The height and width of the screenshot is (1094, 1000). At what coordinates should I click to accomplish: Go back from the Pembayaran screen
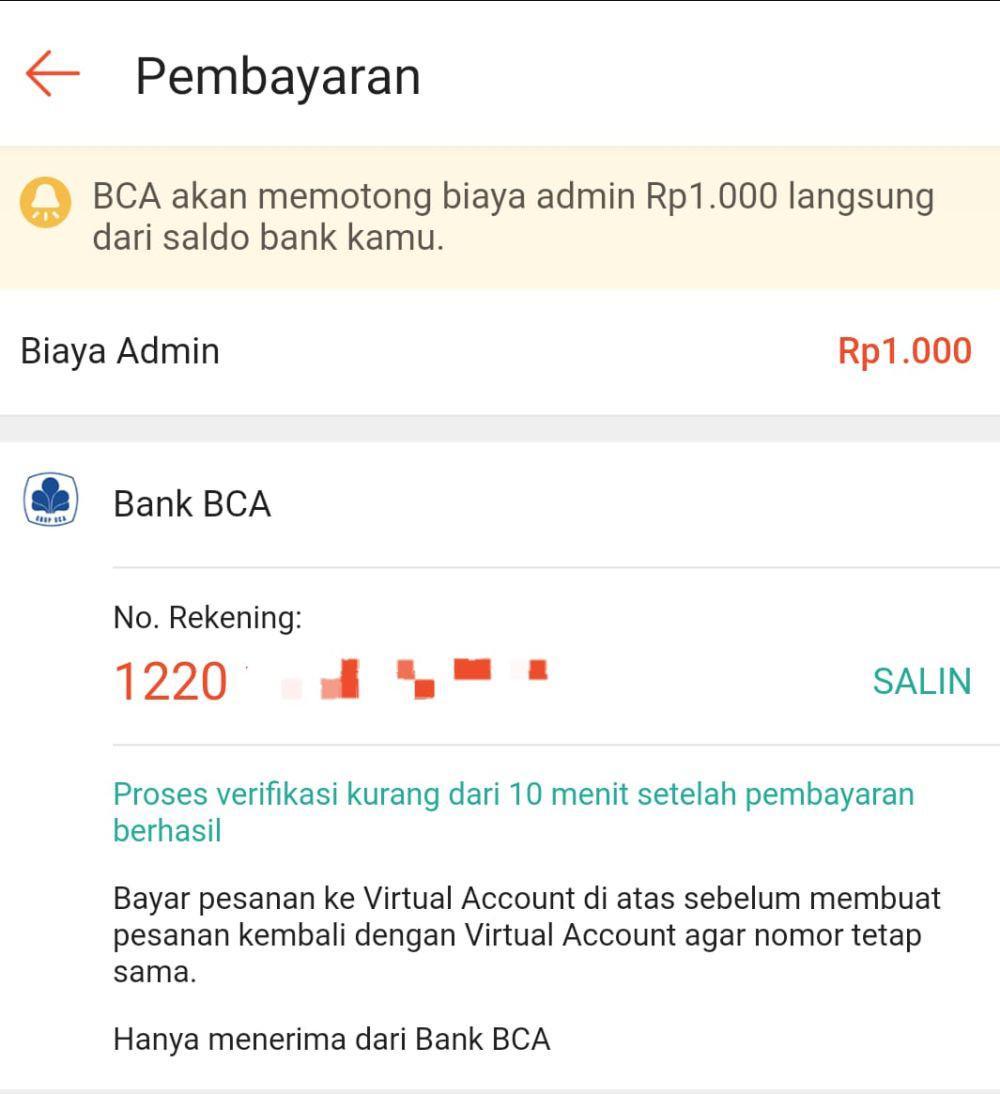pyautogui.click(x=52, y=75)
